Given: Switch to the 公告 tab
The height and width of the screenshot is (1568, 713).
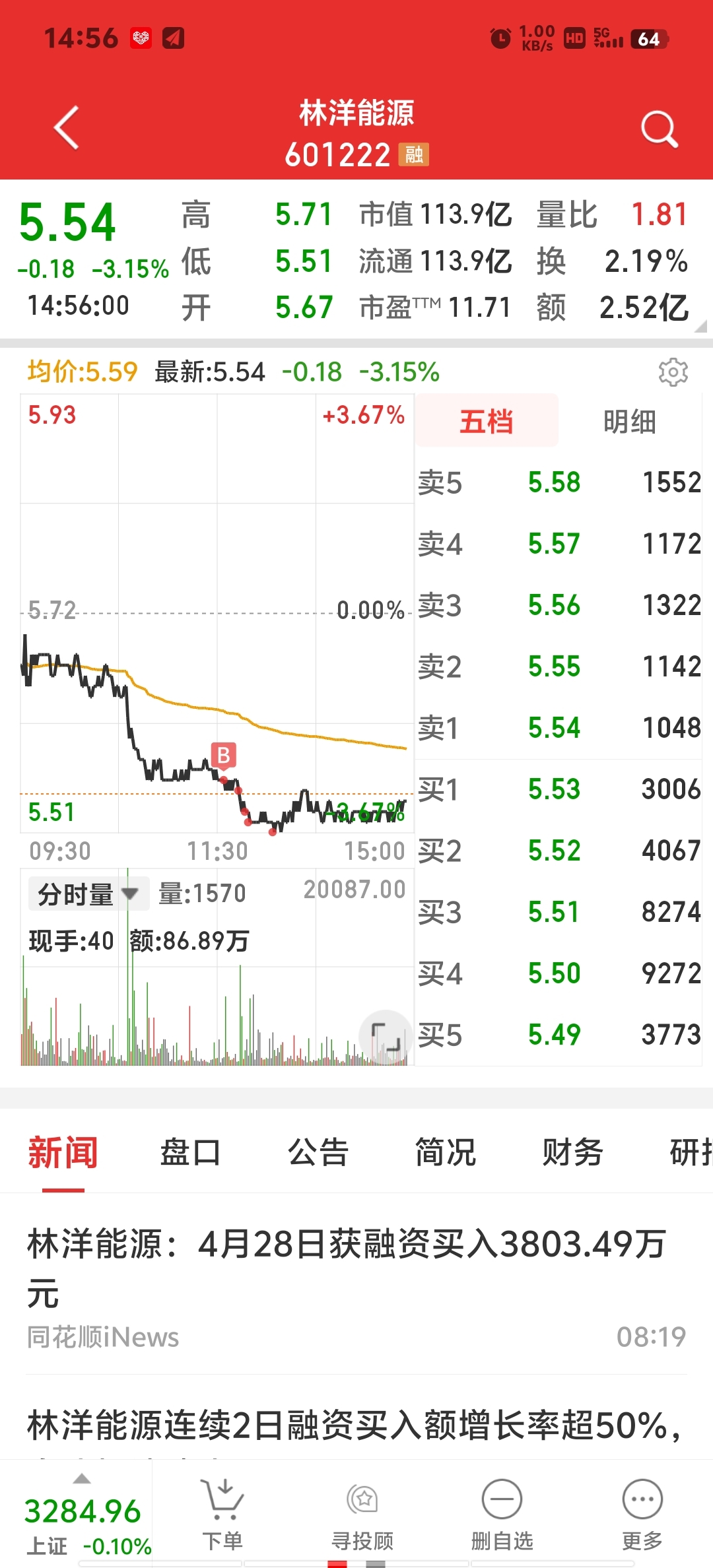Looking at the screenshot, I should (318, 1152).
